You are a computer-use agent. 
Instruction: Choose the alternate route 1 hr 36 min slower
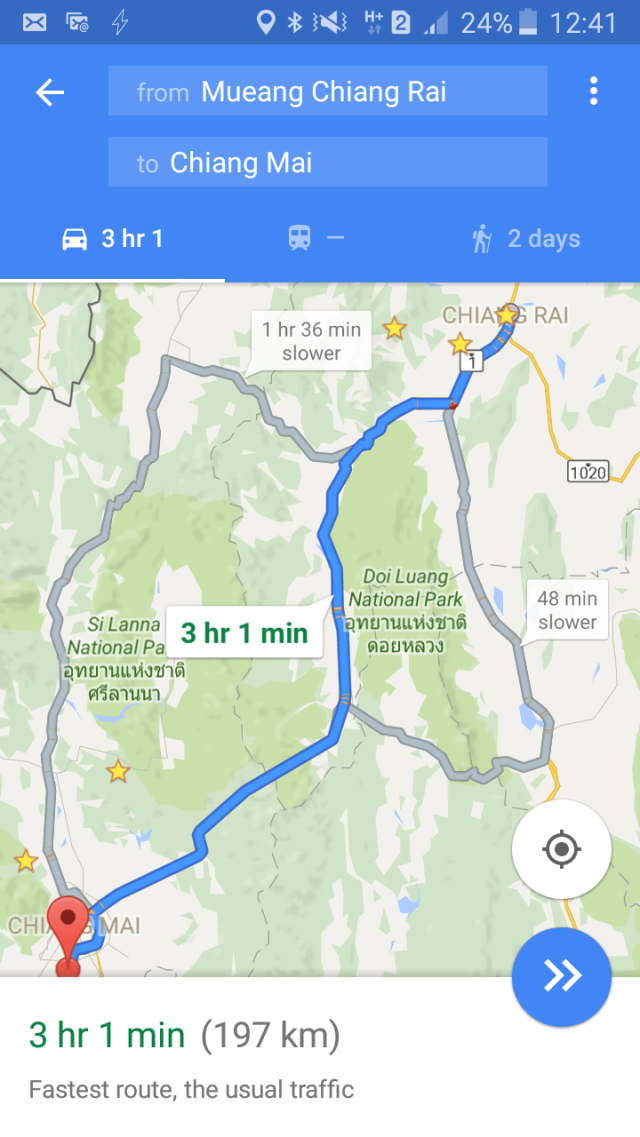tap(311, 341)
